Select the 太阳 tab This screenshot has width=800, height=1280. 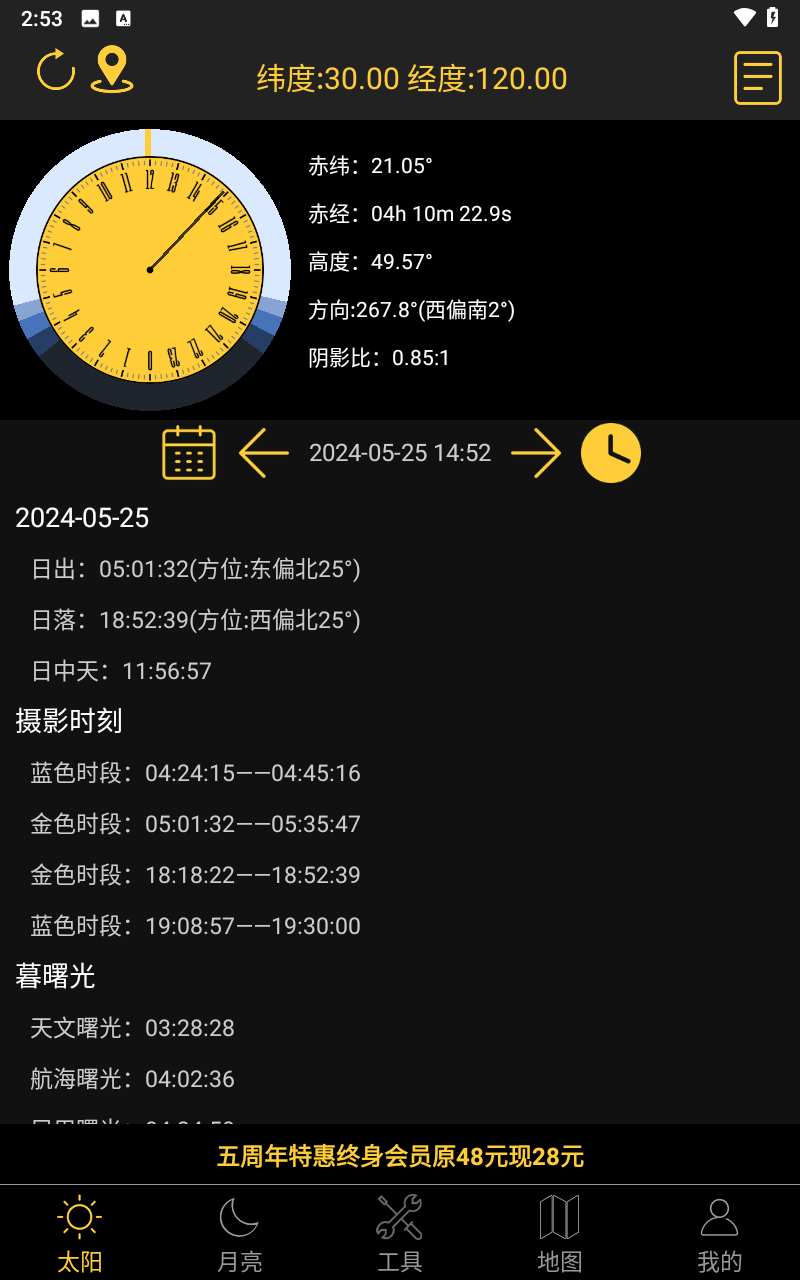(x=80, y=1234)
